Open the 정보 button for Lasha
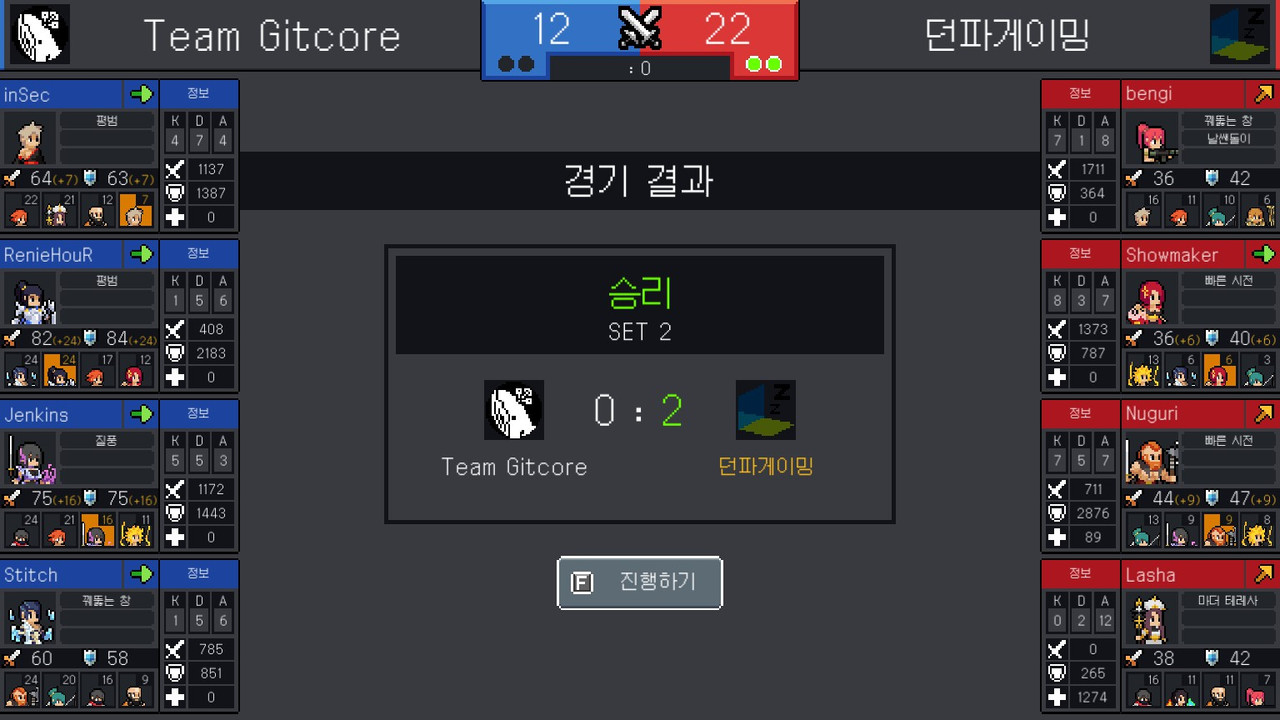The width and height of the screenshot is (1280, 720). 1080,574
